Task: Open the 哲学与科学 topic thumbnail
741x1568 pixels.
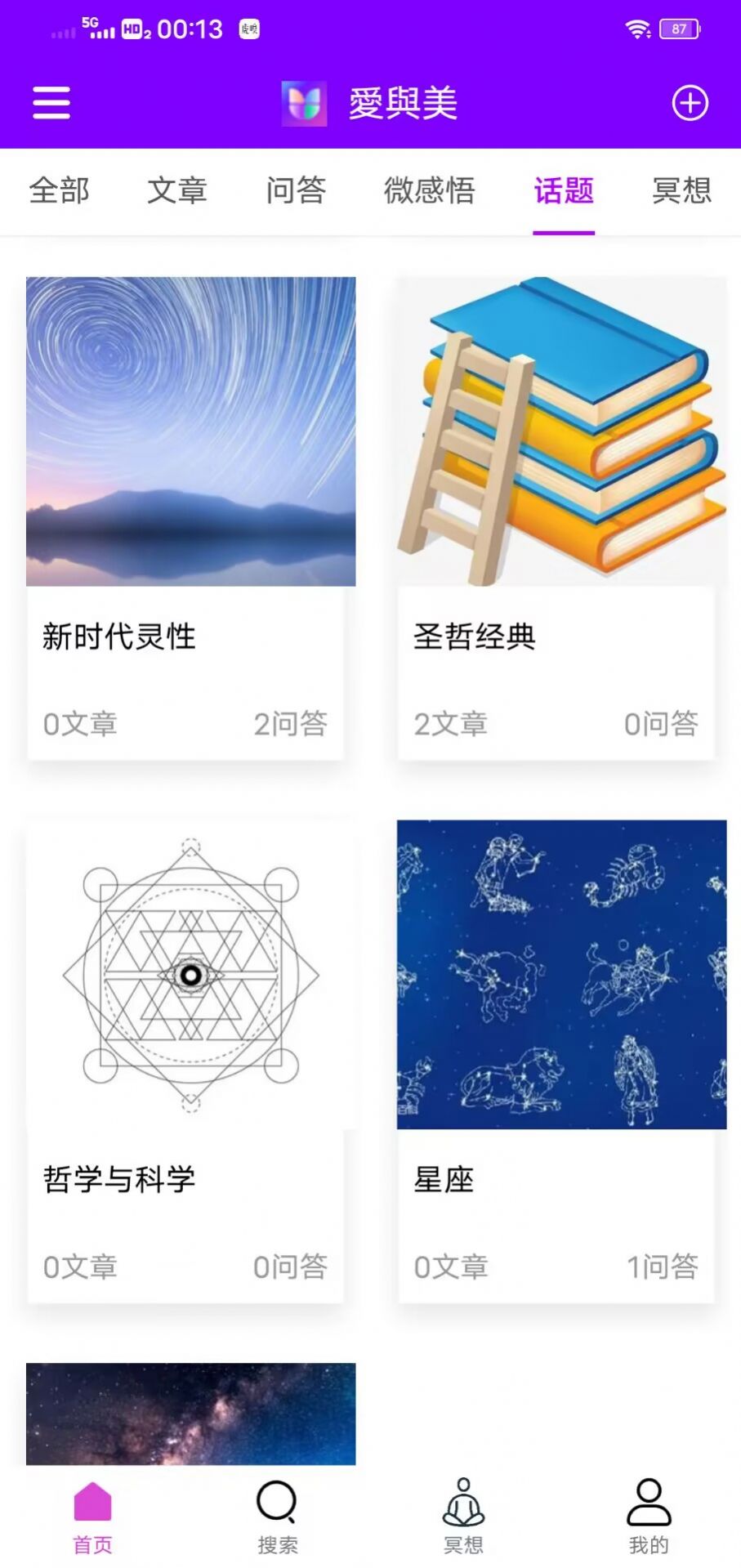Action: pos(190,972)
